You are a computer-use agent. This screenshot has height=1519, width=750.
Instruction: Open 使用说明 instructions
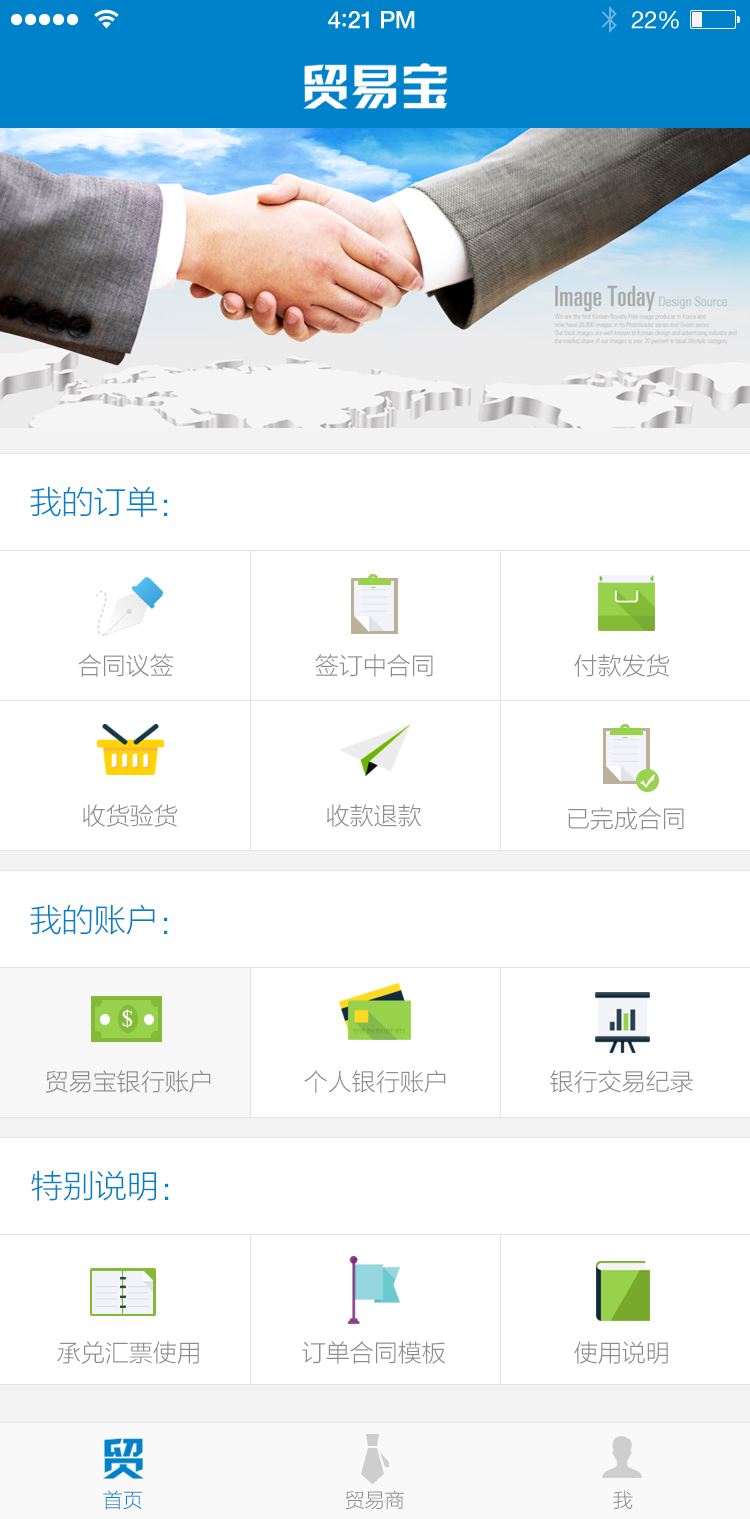[625, 1309]
